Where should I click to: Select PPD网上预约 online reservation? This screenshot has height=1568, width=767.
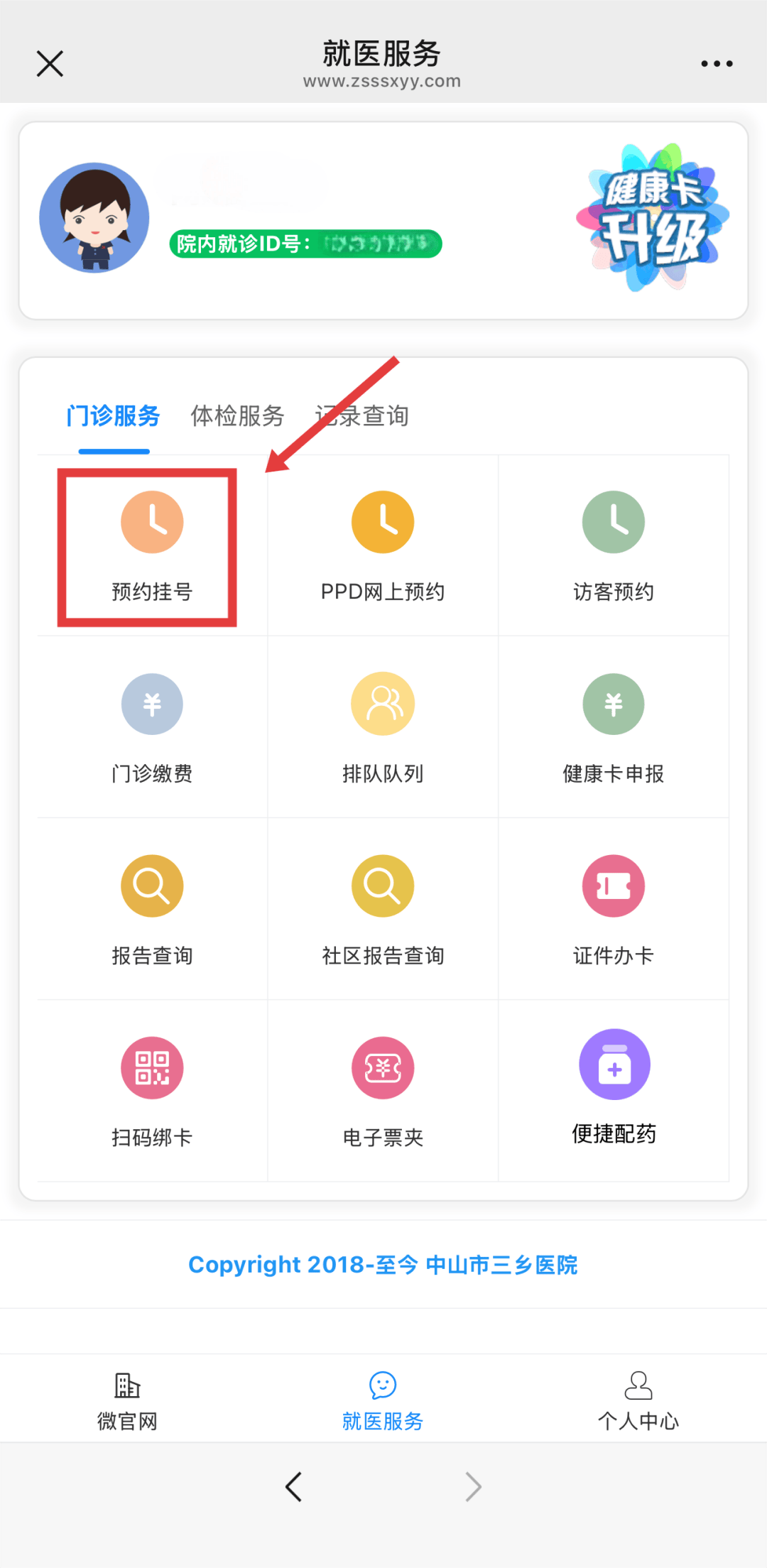pyautogui.click(x=382, y=543)
